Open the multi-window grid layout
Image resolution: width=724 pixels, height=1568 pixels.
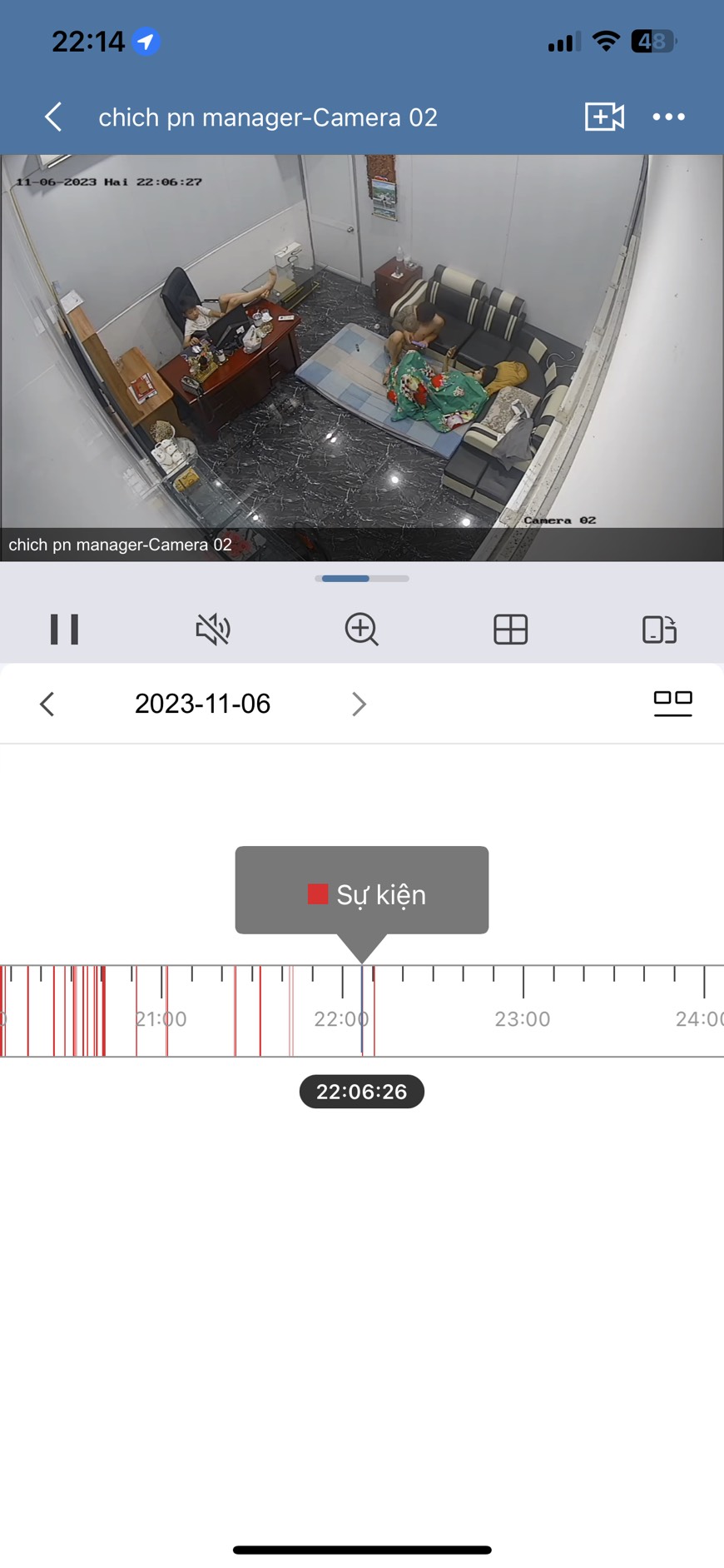[x=510, y=630]
